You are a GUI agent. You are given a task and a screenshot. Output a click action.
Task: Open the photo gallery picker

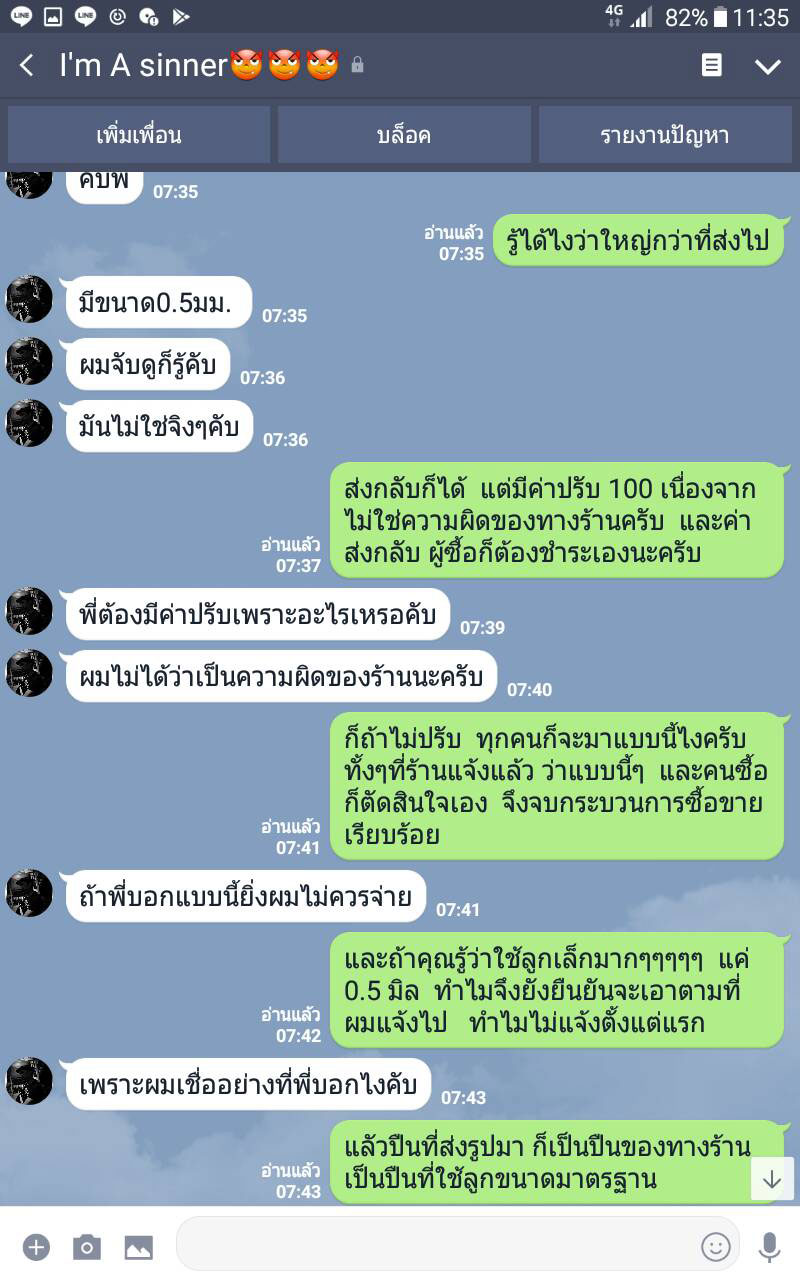(138, 1247)
